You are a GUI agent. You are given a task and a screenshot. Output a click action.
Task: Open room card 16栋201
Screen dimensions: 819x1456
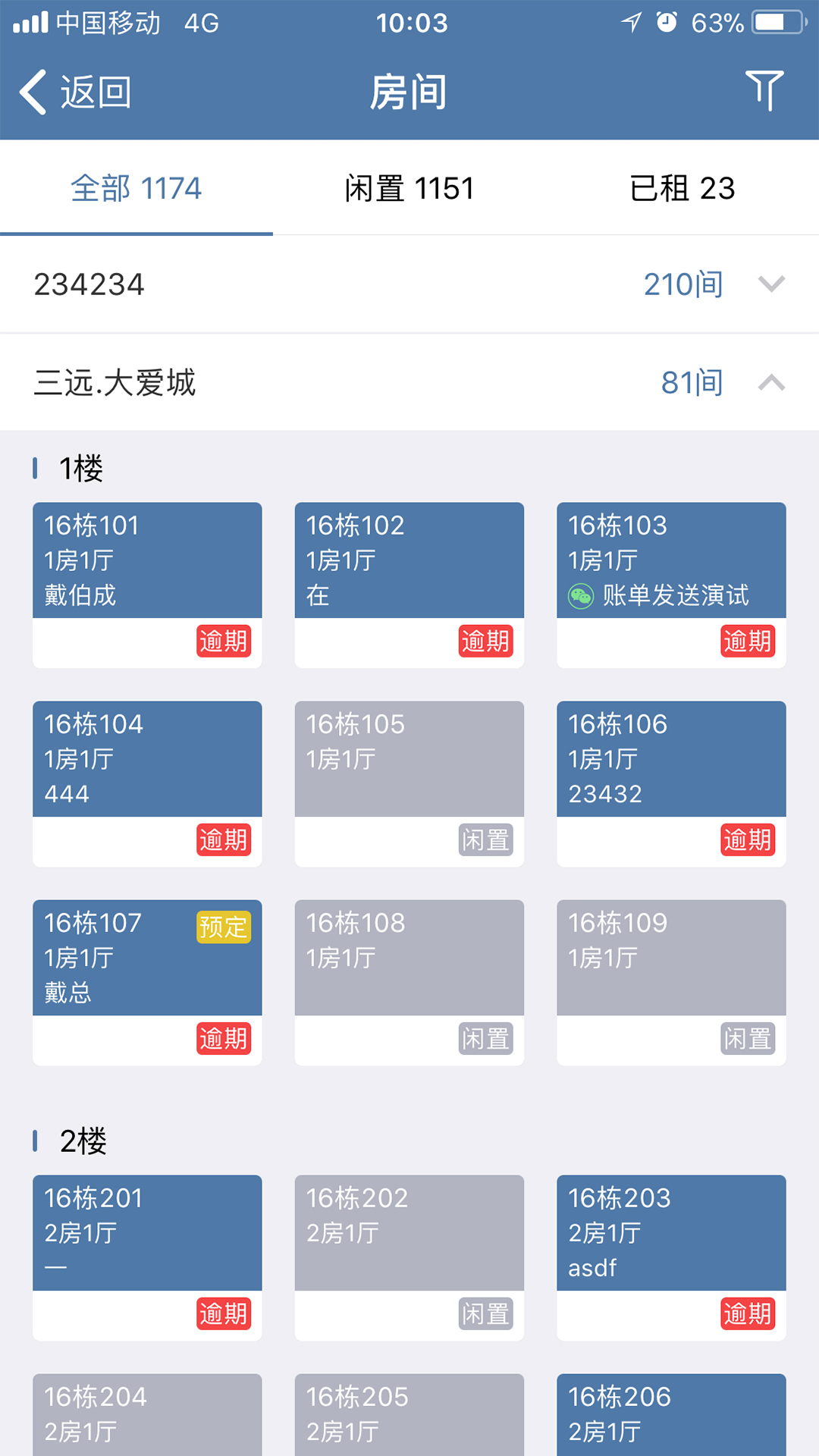[147, 1232]
